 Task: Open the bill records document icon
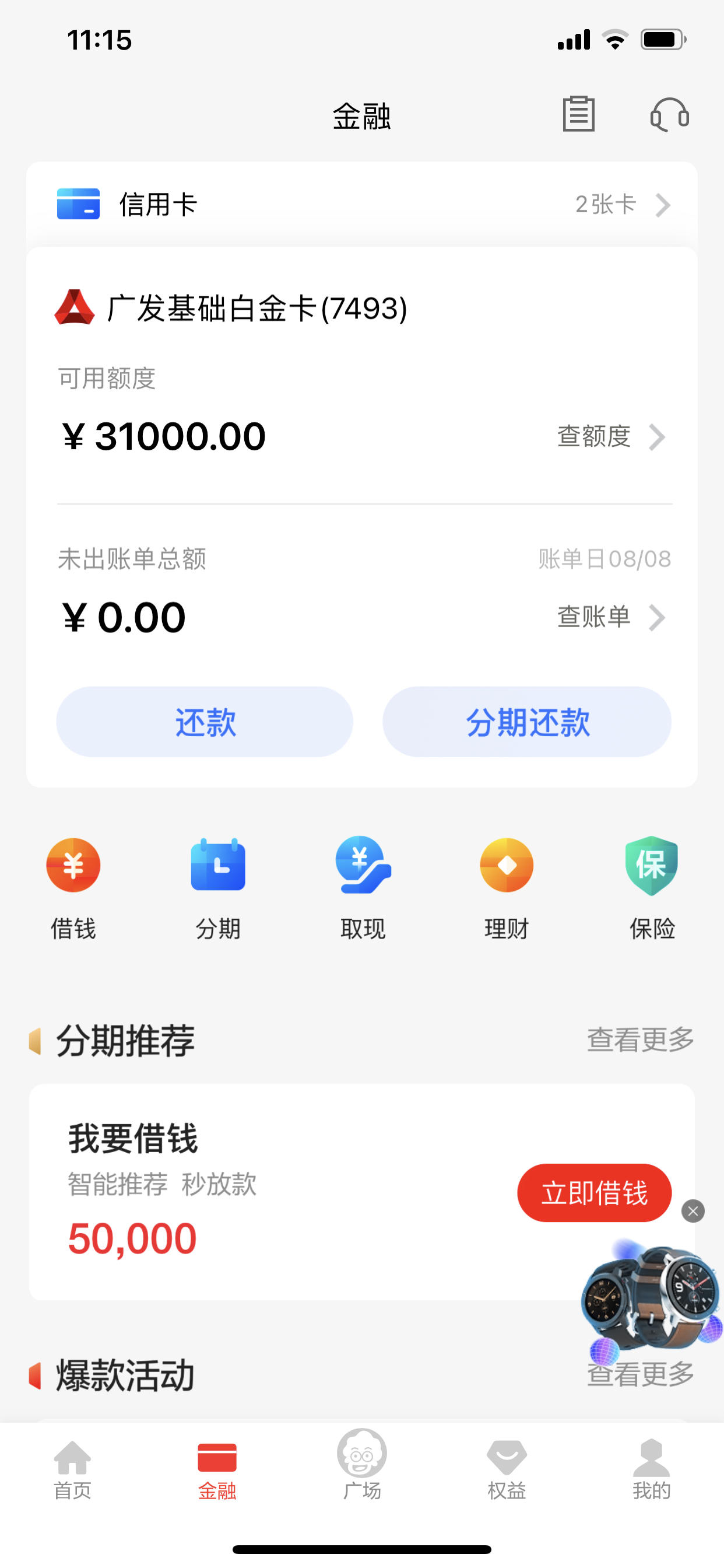click(x=578, y=114)
